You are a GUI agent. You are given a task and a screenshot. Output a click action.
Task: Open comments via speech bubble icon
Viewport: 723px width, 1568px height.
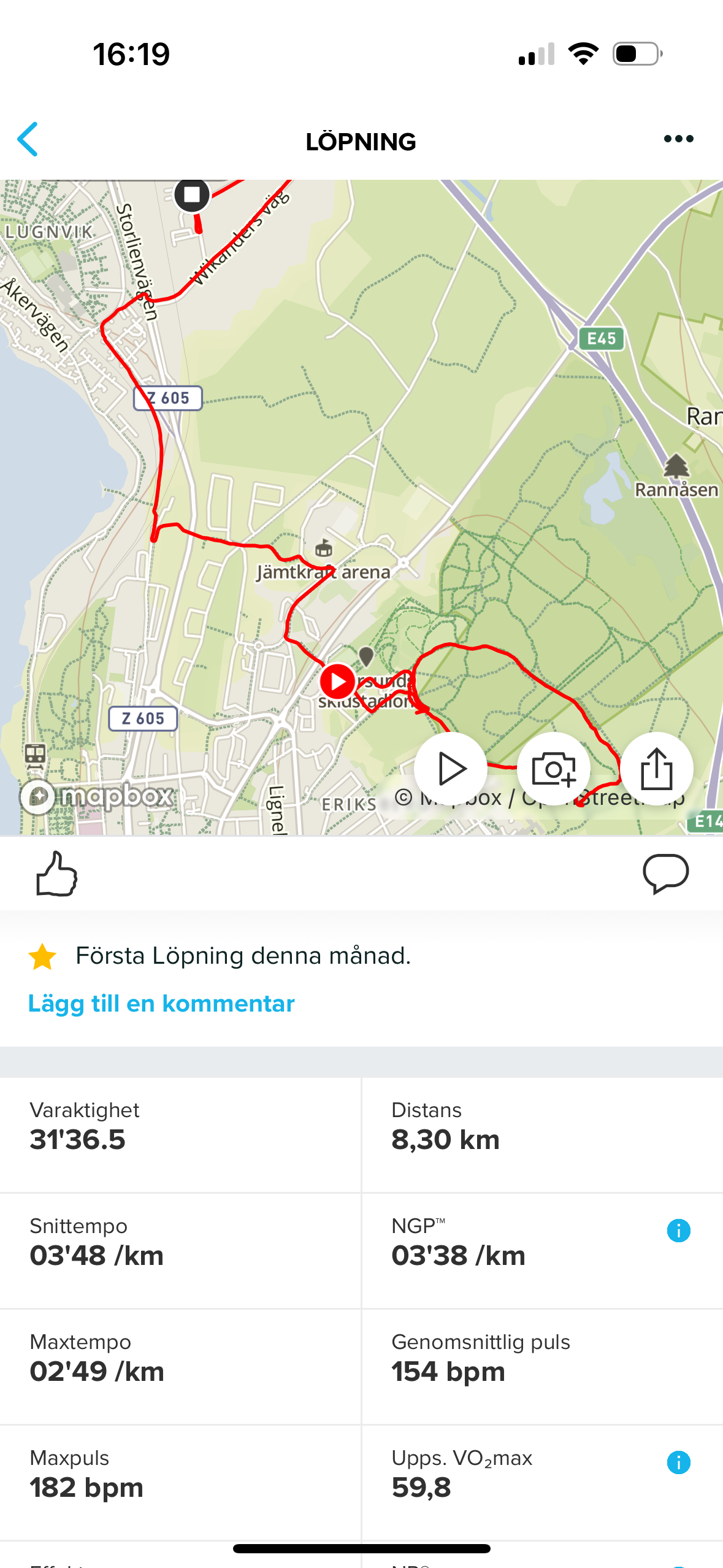click(666, 874)
